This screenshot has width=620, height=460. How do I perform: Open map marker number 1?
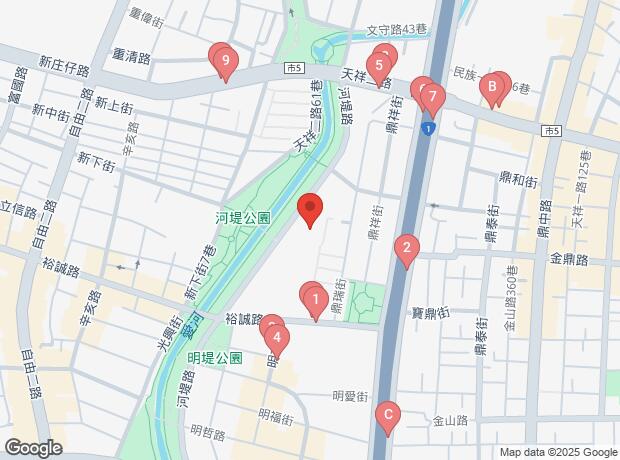coord(316,299)
